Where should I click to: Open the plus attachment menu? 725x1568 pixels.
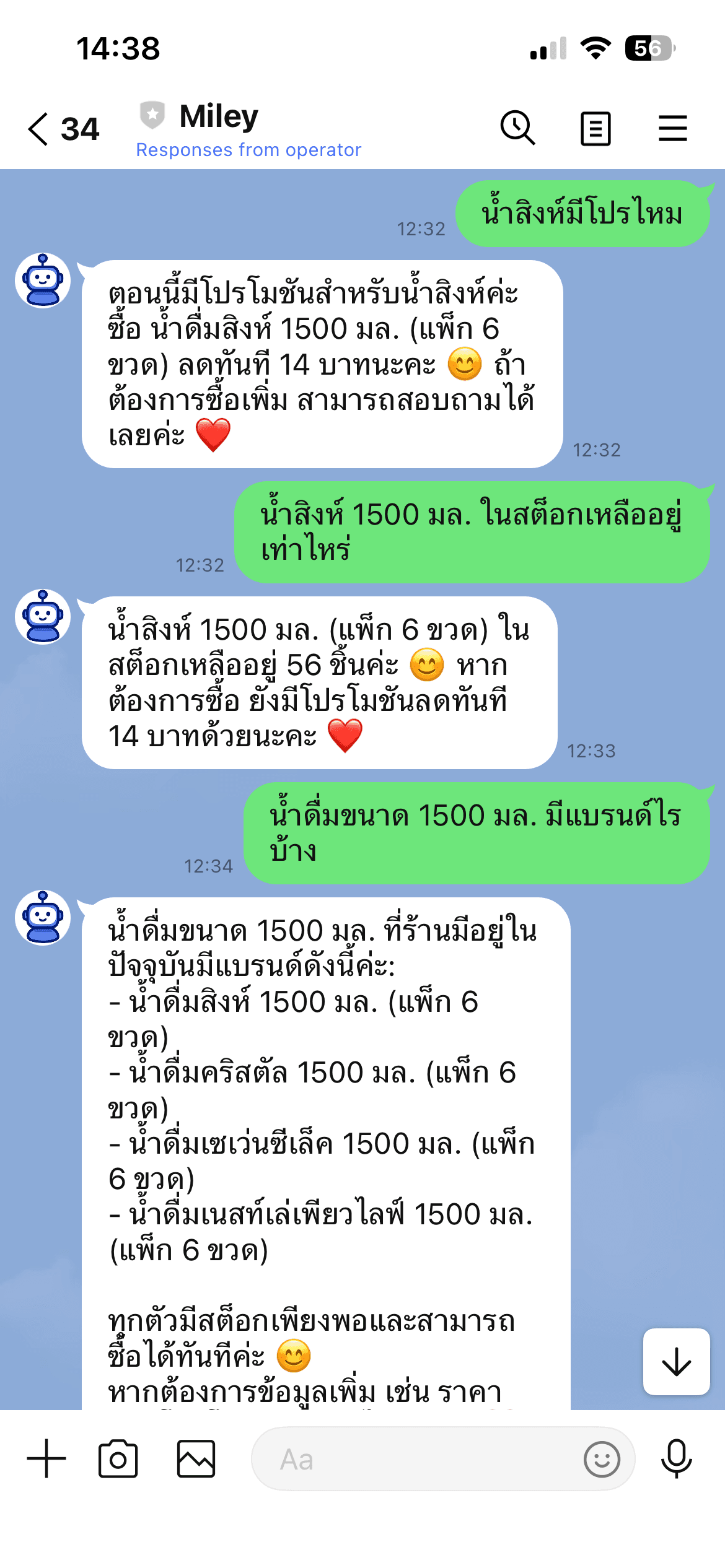46,1458
